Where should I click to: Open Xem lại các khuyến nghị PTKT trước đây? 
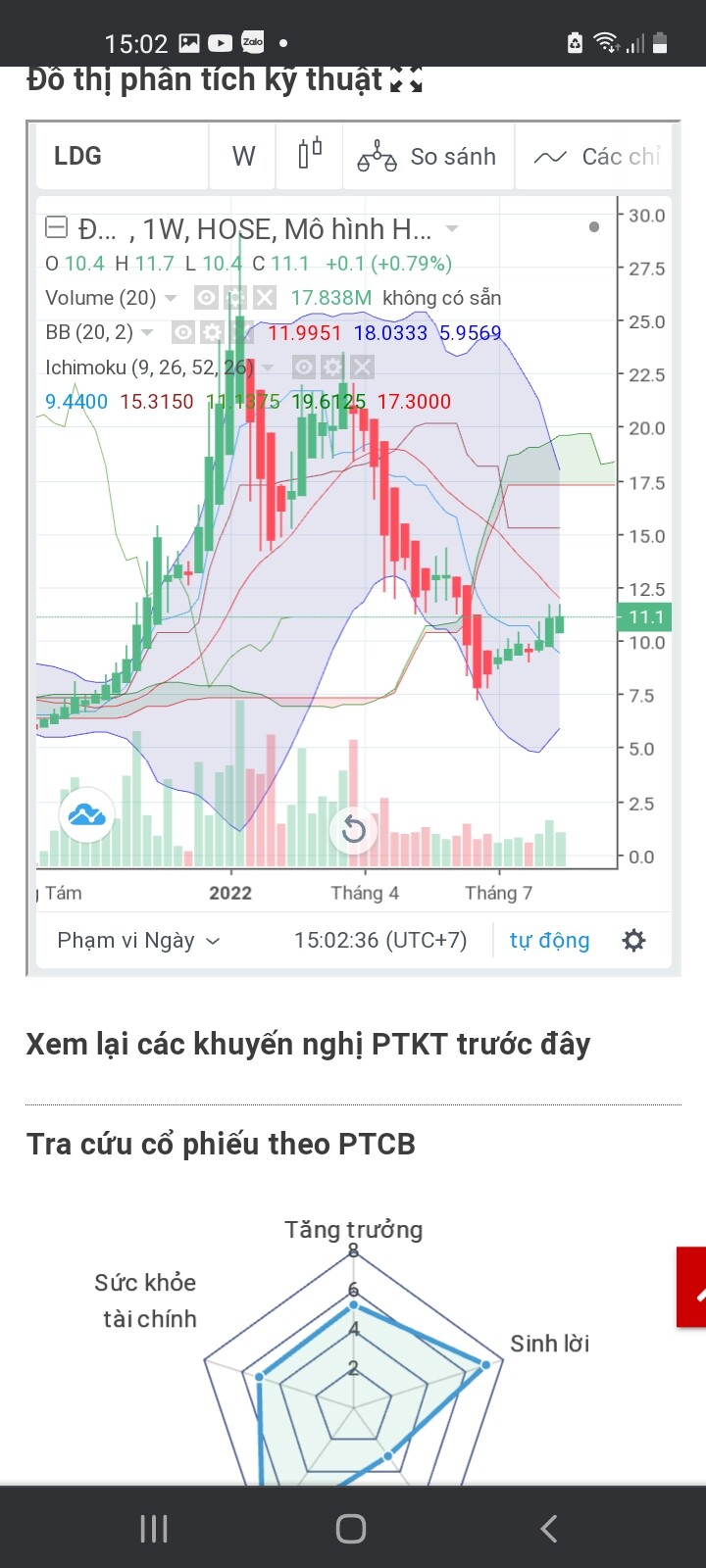point(308,1044)
